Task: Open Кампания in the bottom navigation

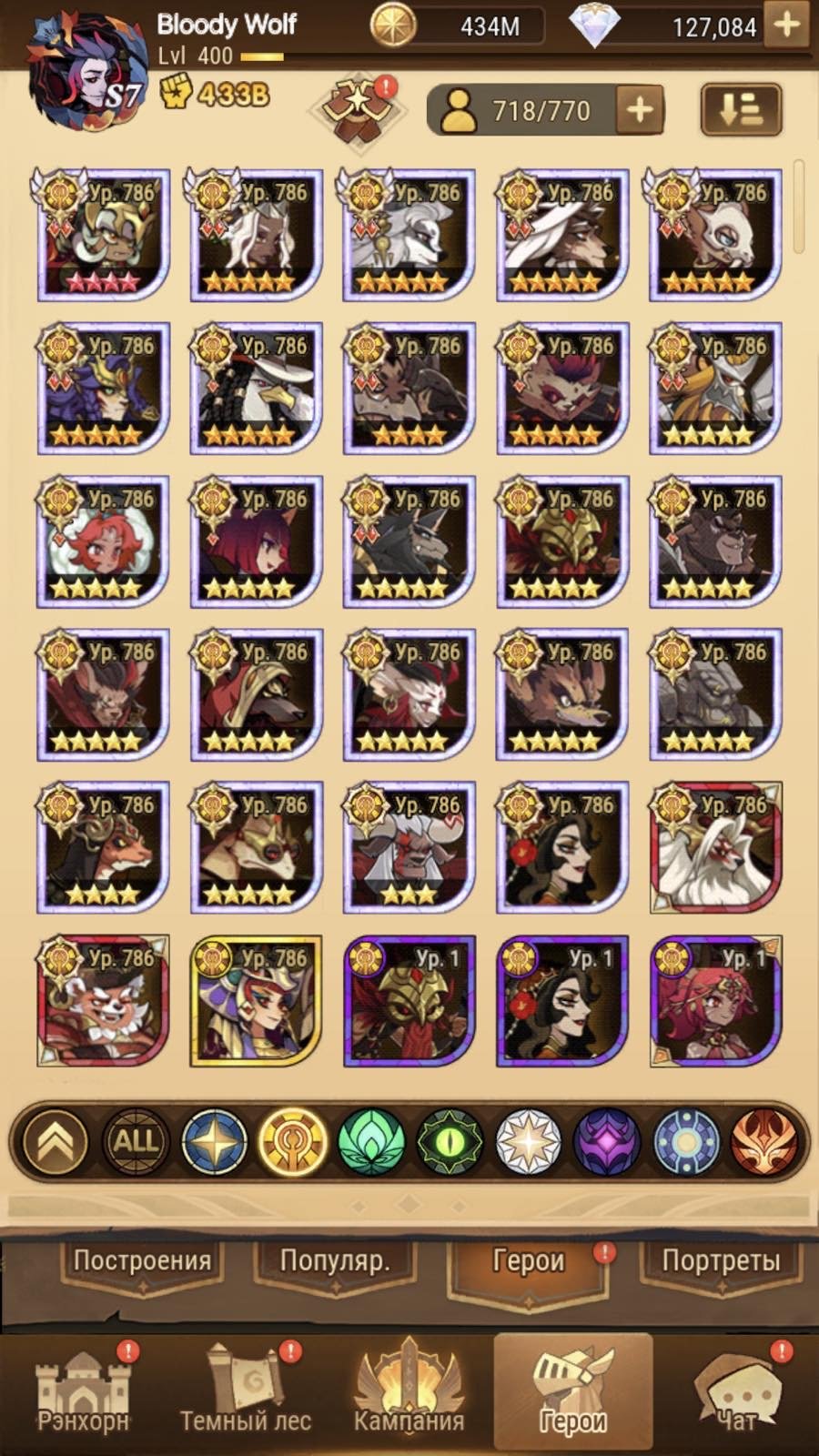Action: pos(409,1392)
